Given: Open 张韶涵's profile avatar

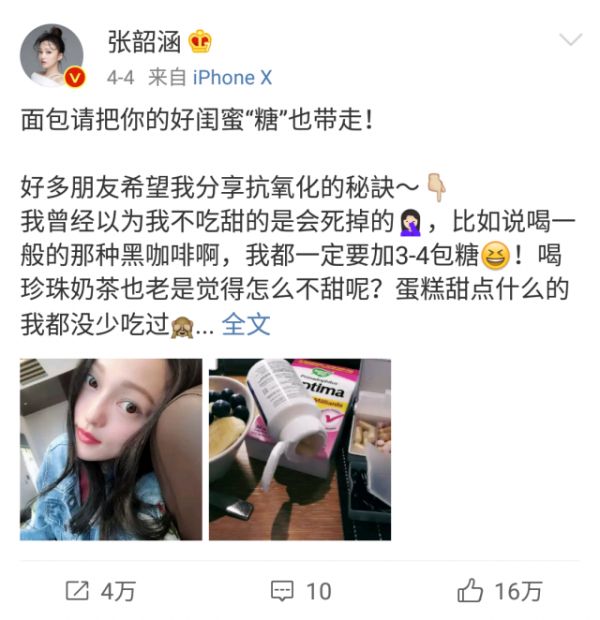Looking at the screenshot, I should pos(52,56).
